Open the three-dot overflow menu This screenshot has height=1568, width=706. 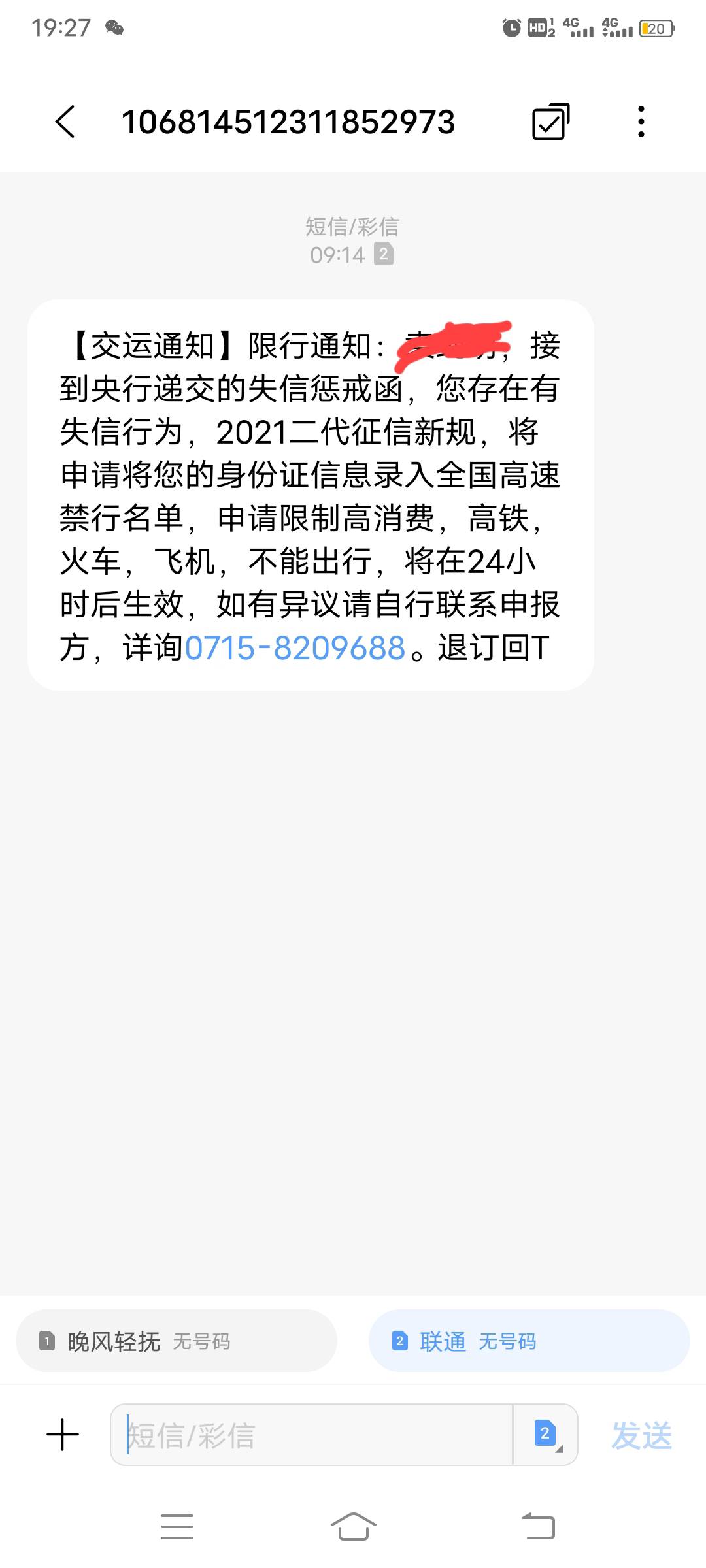tap(641, 122)
